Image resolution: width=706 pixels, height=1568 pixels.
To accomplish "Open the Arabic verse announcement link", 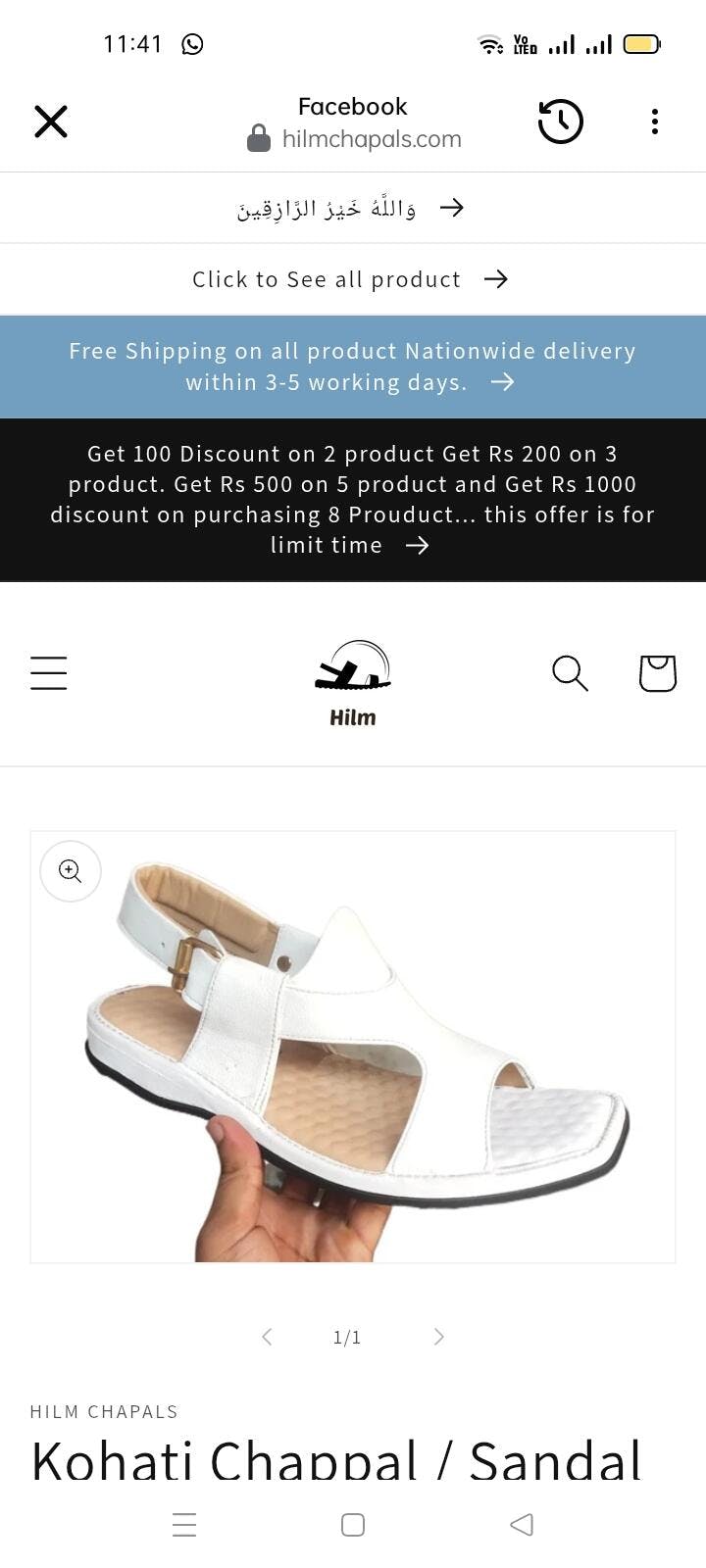I will (x=352, y=208).
